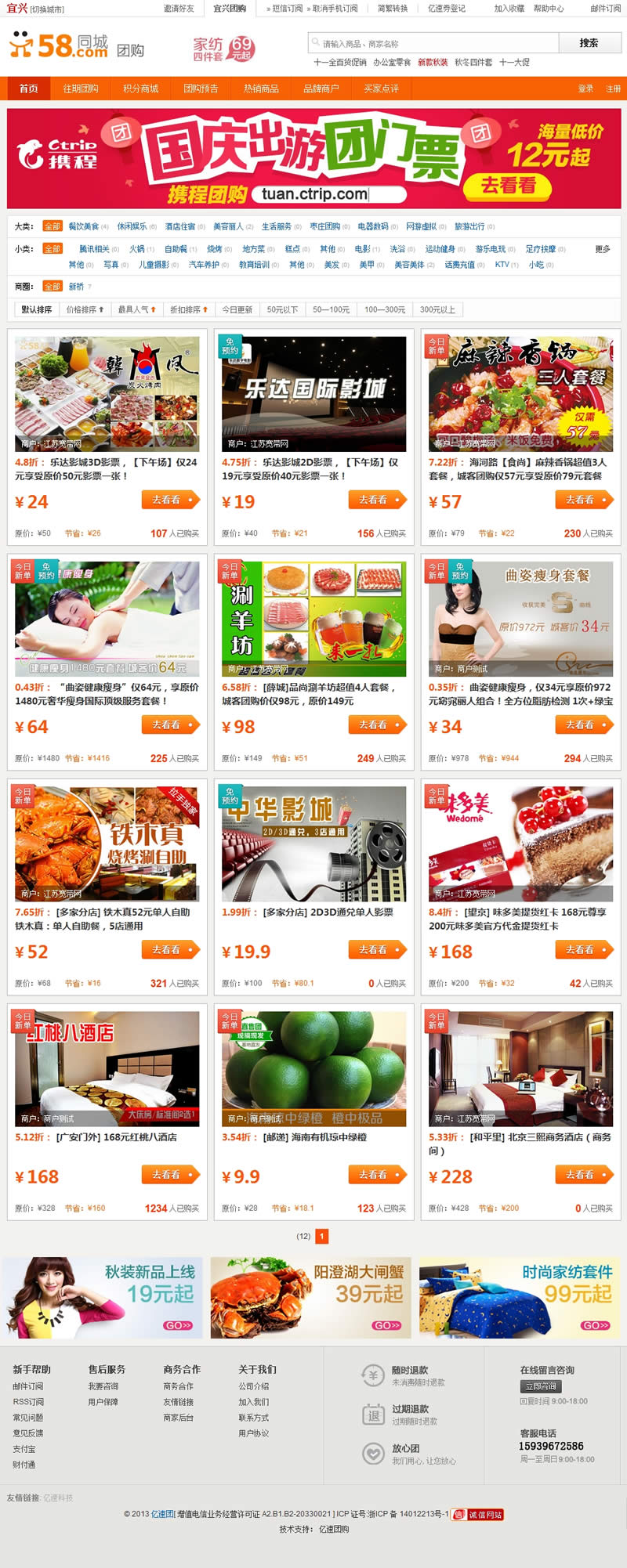Switch to the 往期团购 tab
Viewport: 627px width, 1568px height.
tap(81, 89)
